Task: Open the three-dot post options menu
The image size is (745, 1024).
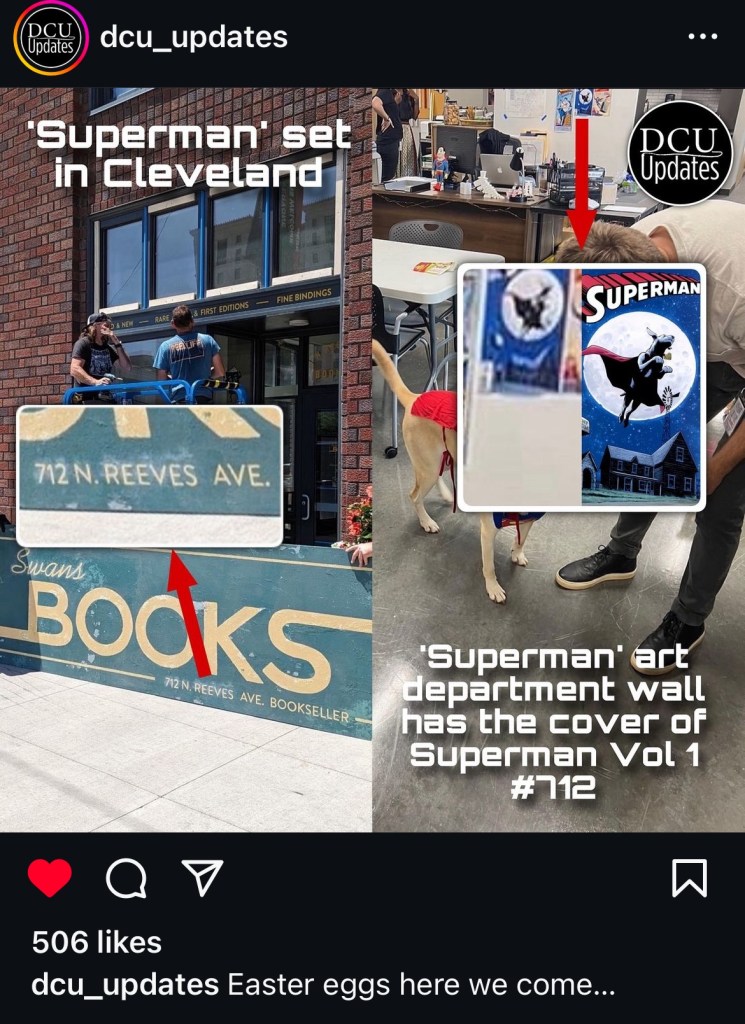Action: (x=703, y=37)
